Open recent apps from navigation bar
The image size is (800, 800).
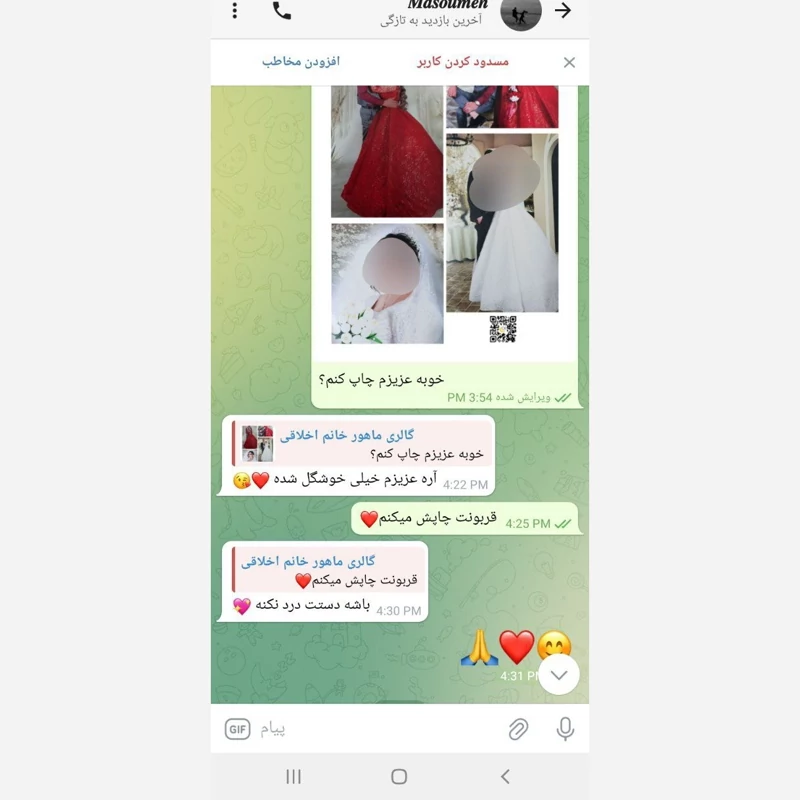coord(293,777)
